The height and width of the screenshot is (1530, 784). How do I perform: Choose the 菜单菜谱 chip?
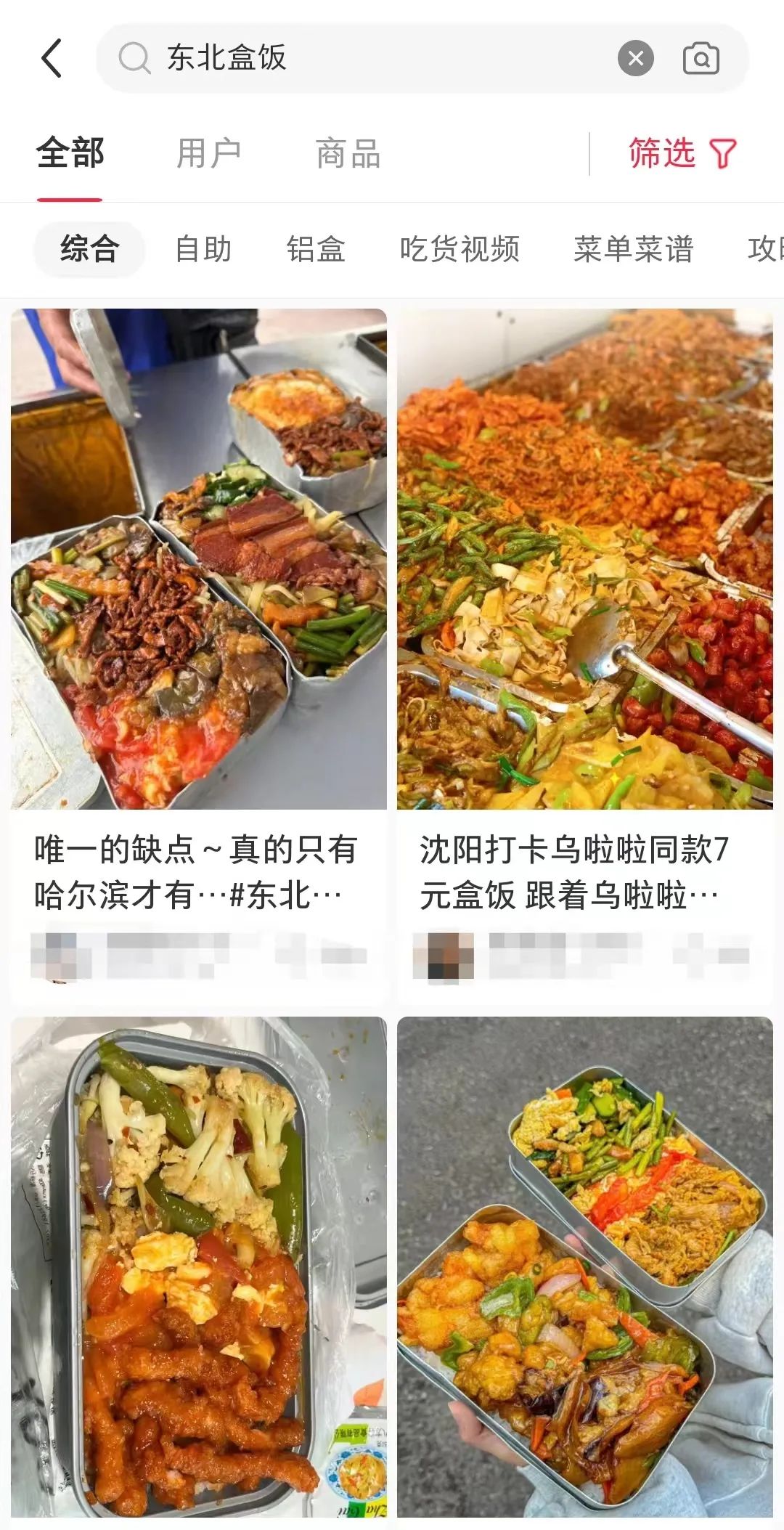pos(633,249)
